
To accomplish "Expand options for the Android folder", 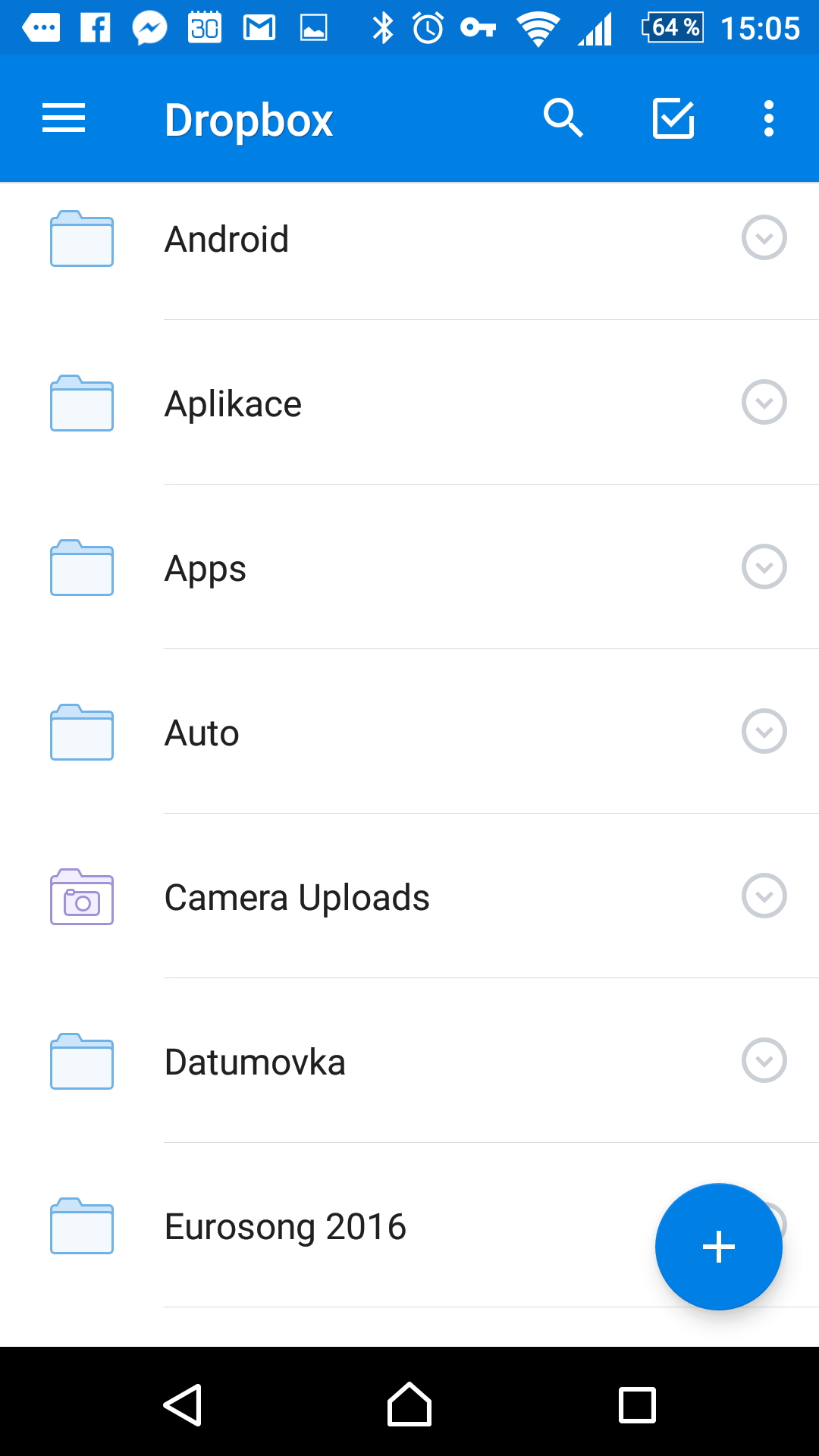I will click(764, 237).
